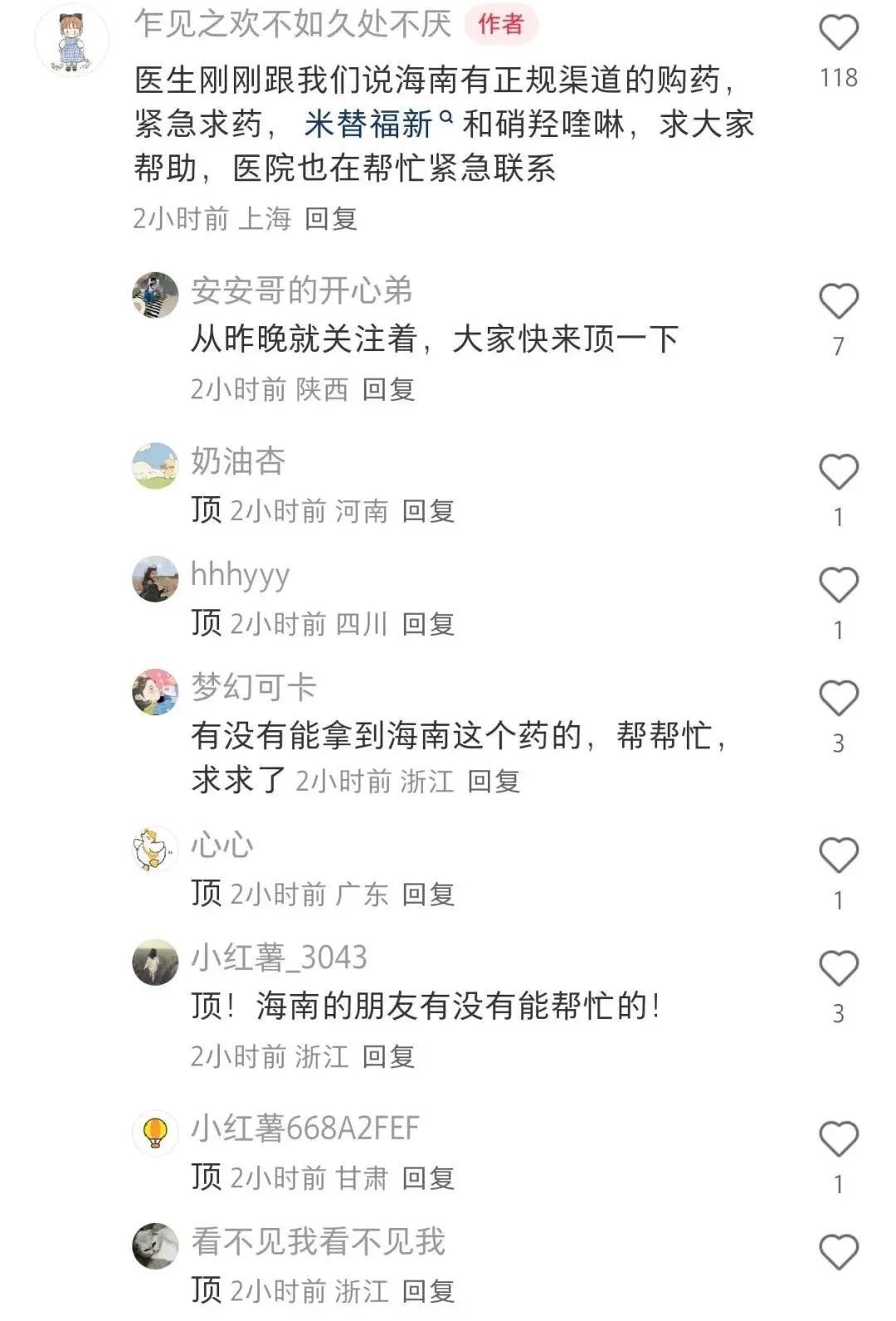Reply to the author's comment
896x1321 pixels.
tap(333, 219)
